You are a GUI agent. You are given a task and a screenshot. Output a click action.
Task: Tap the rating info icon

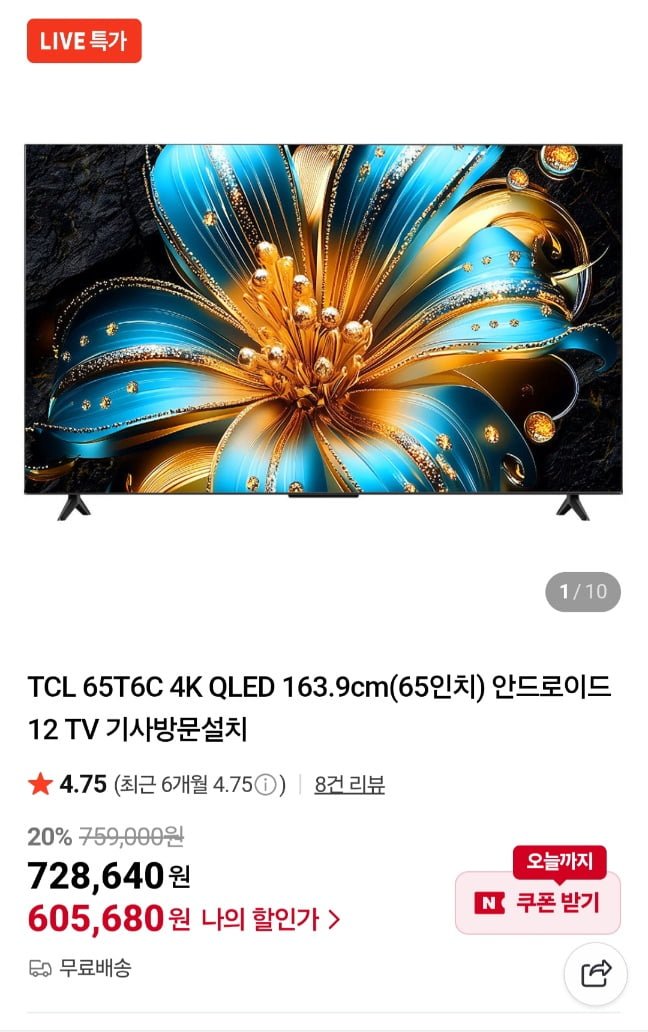point(265,785)
